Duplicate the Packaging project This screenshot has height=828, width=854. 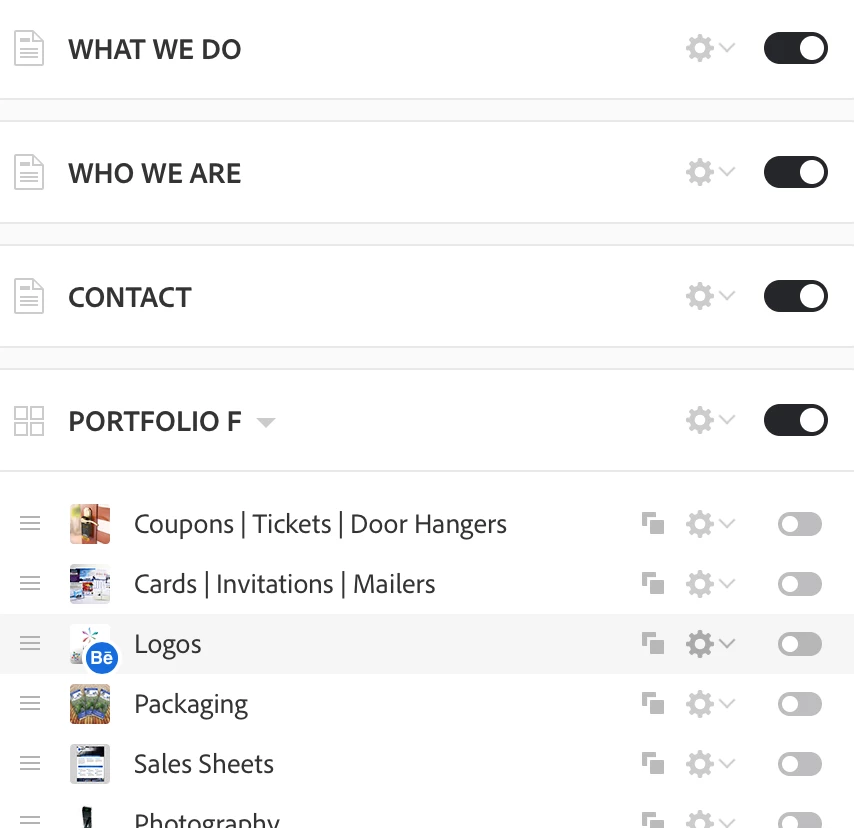click(653, 704)
